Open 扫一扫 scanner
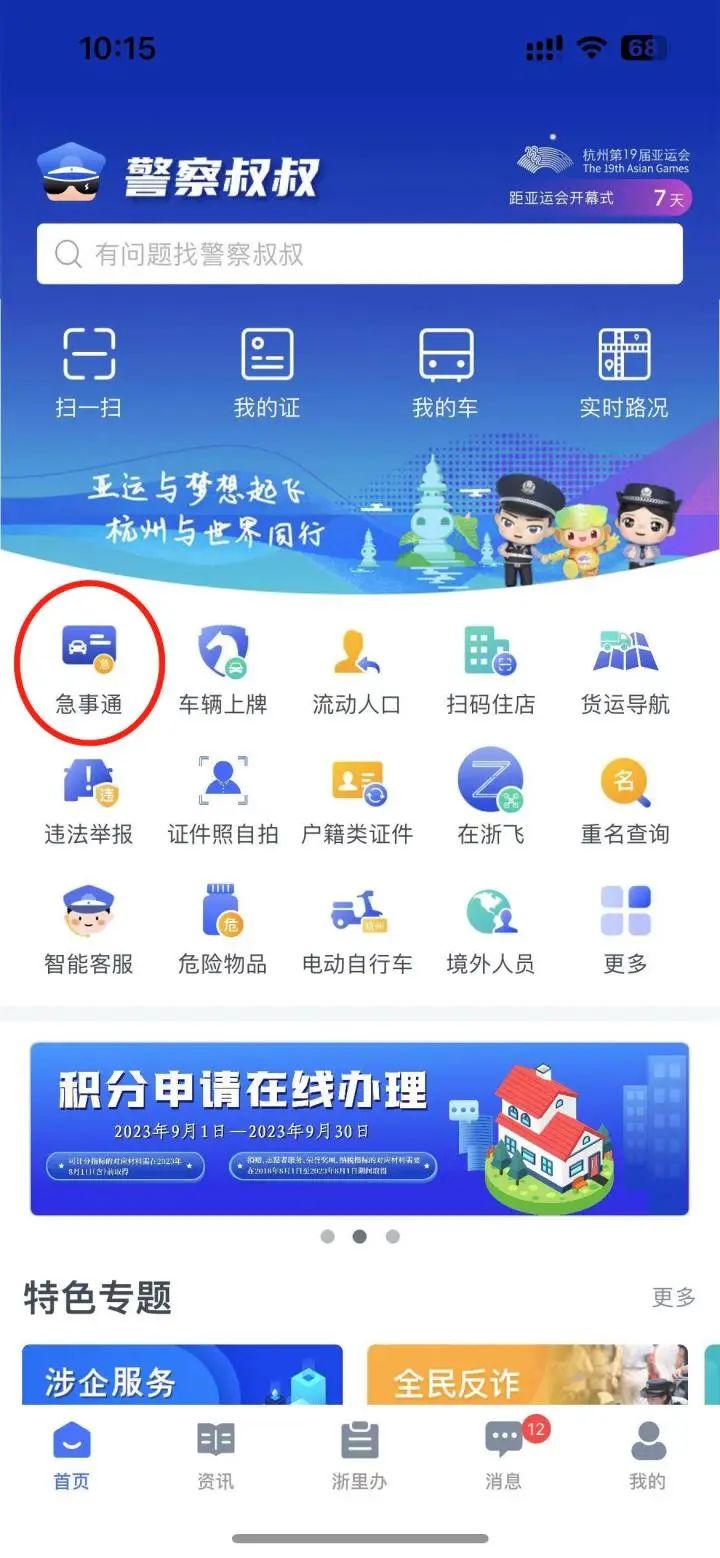 (89, 372)
